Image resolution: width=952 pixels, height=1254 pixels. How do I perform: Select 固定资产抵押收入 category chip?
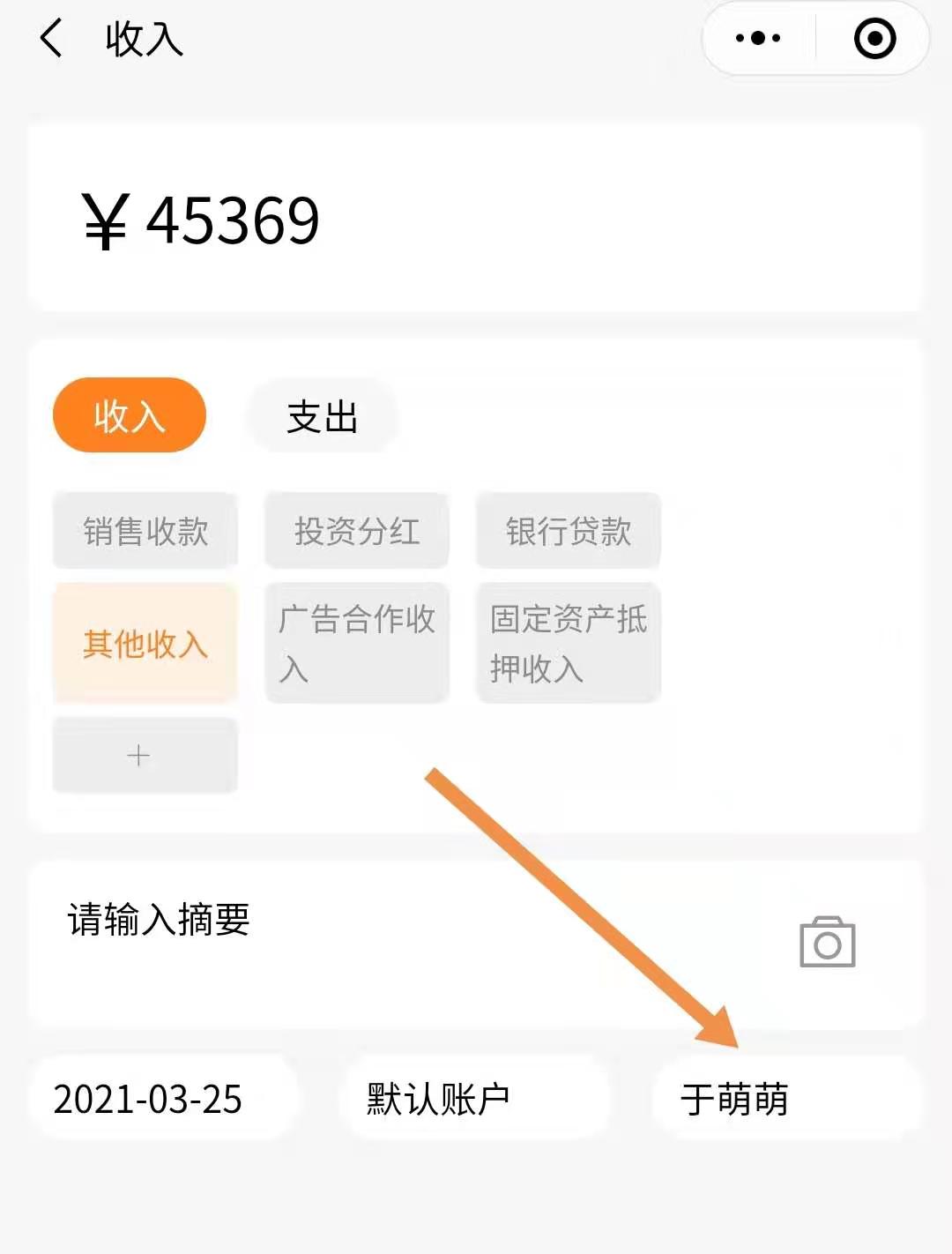coord(569,644)
